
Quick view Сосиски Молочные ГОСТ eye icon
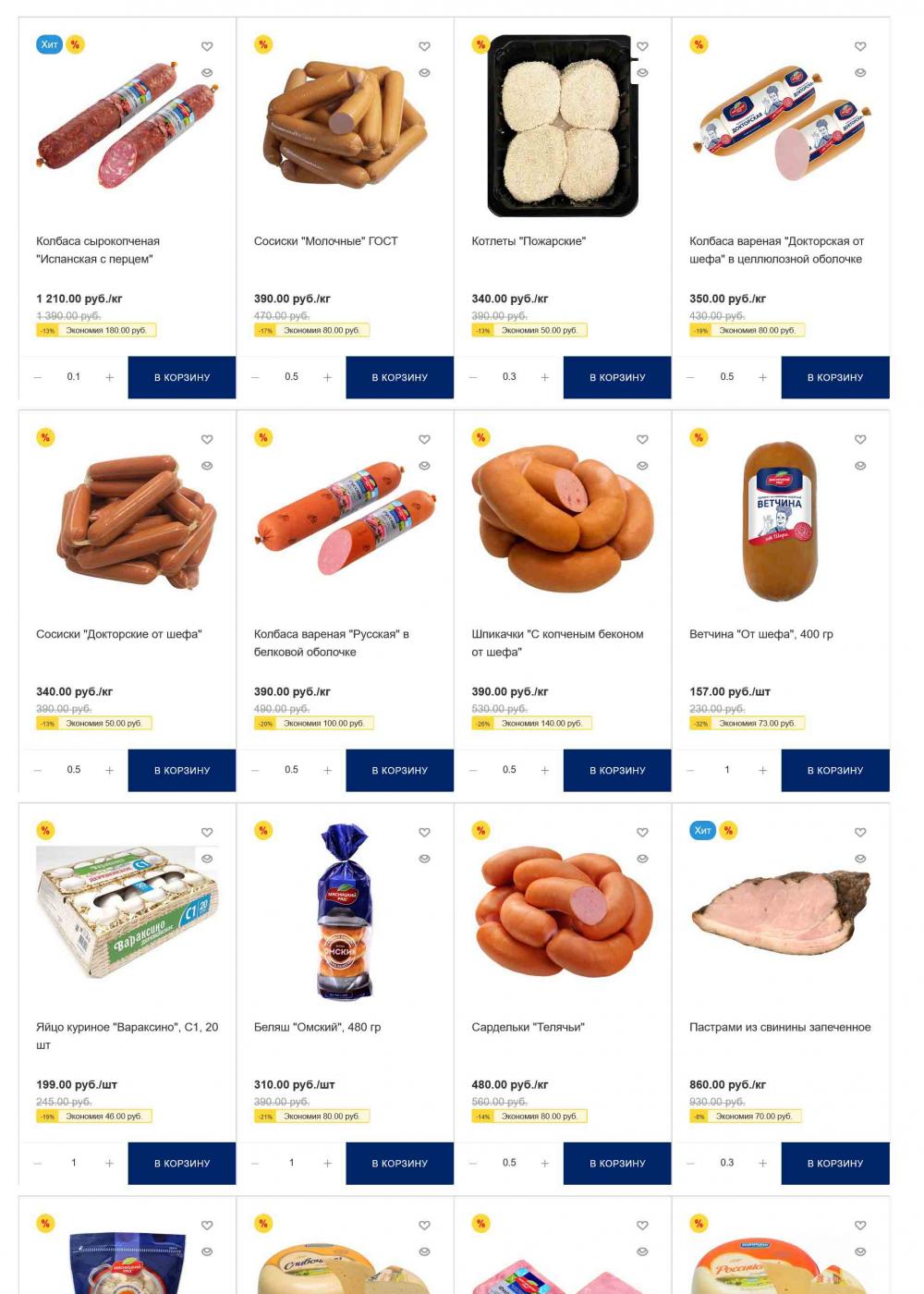tap(424, 73)
